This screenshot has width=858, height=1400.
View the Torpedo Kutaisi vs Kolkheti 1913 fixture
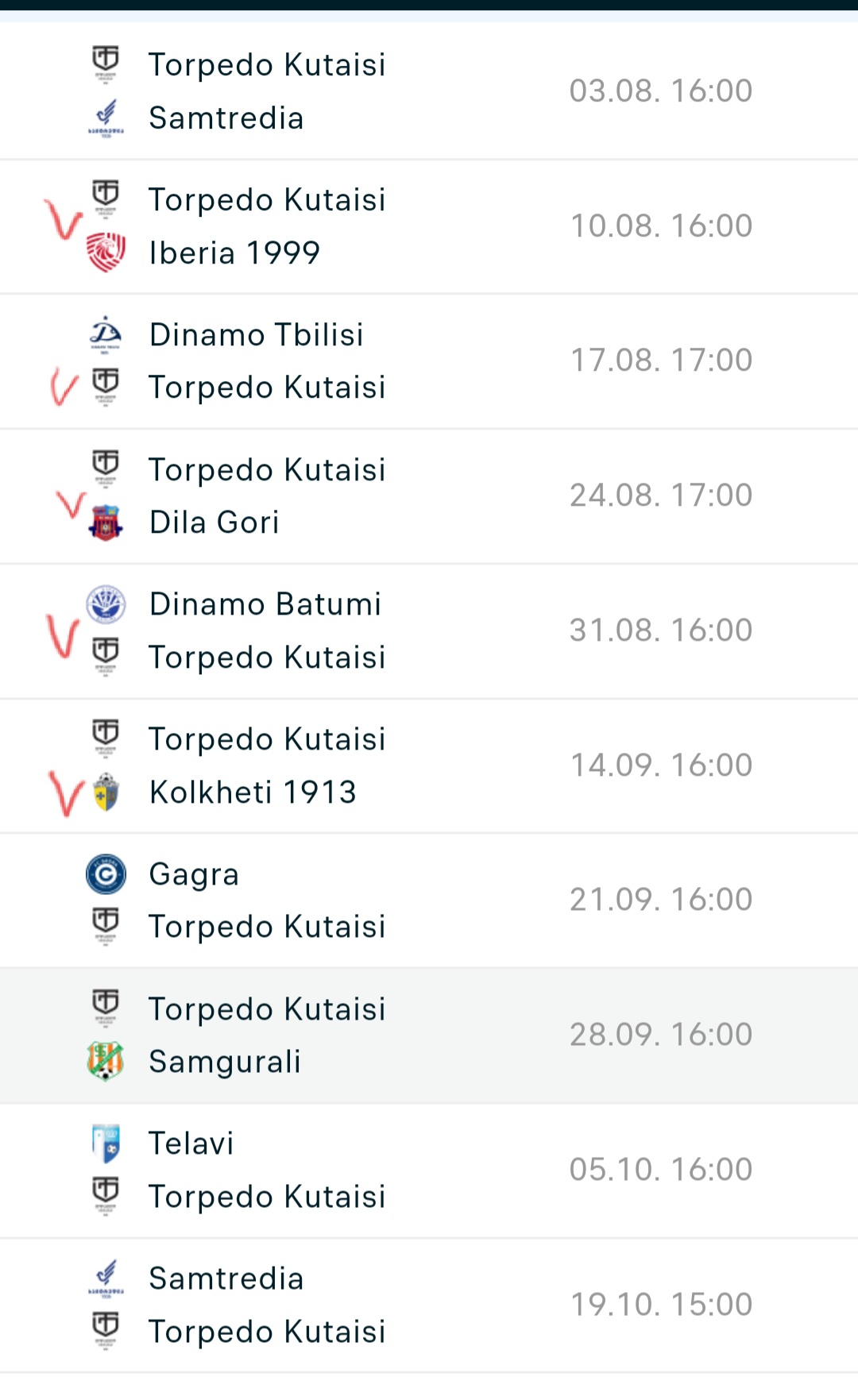click(x=429, y=766)
